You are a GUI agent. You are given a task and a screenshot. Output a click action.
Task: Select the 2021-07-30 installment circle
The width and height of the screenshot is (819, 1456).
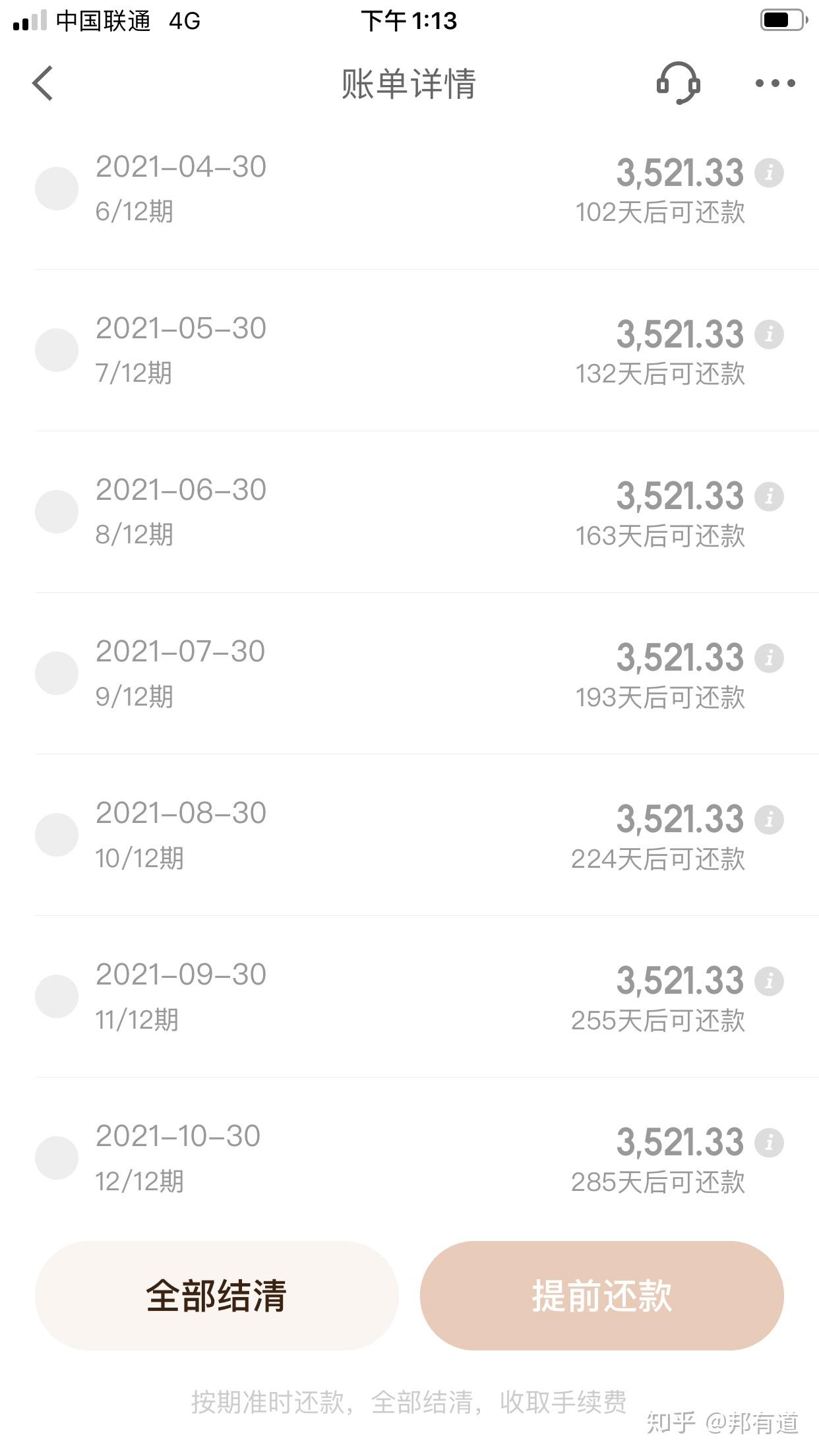click(57, 673)
